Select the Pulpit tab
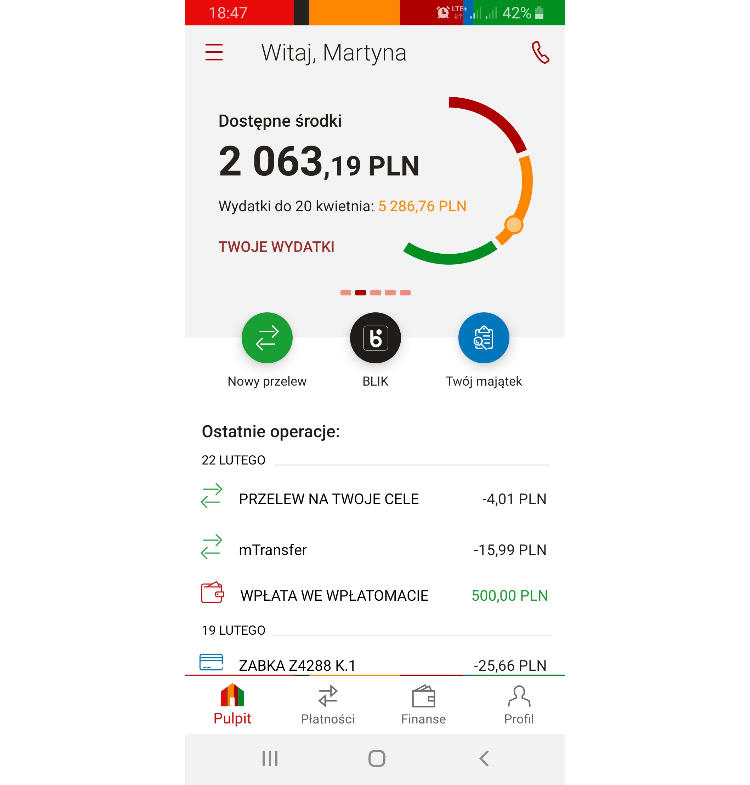Screen dimensions: 750x785 (232, 705)
